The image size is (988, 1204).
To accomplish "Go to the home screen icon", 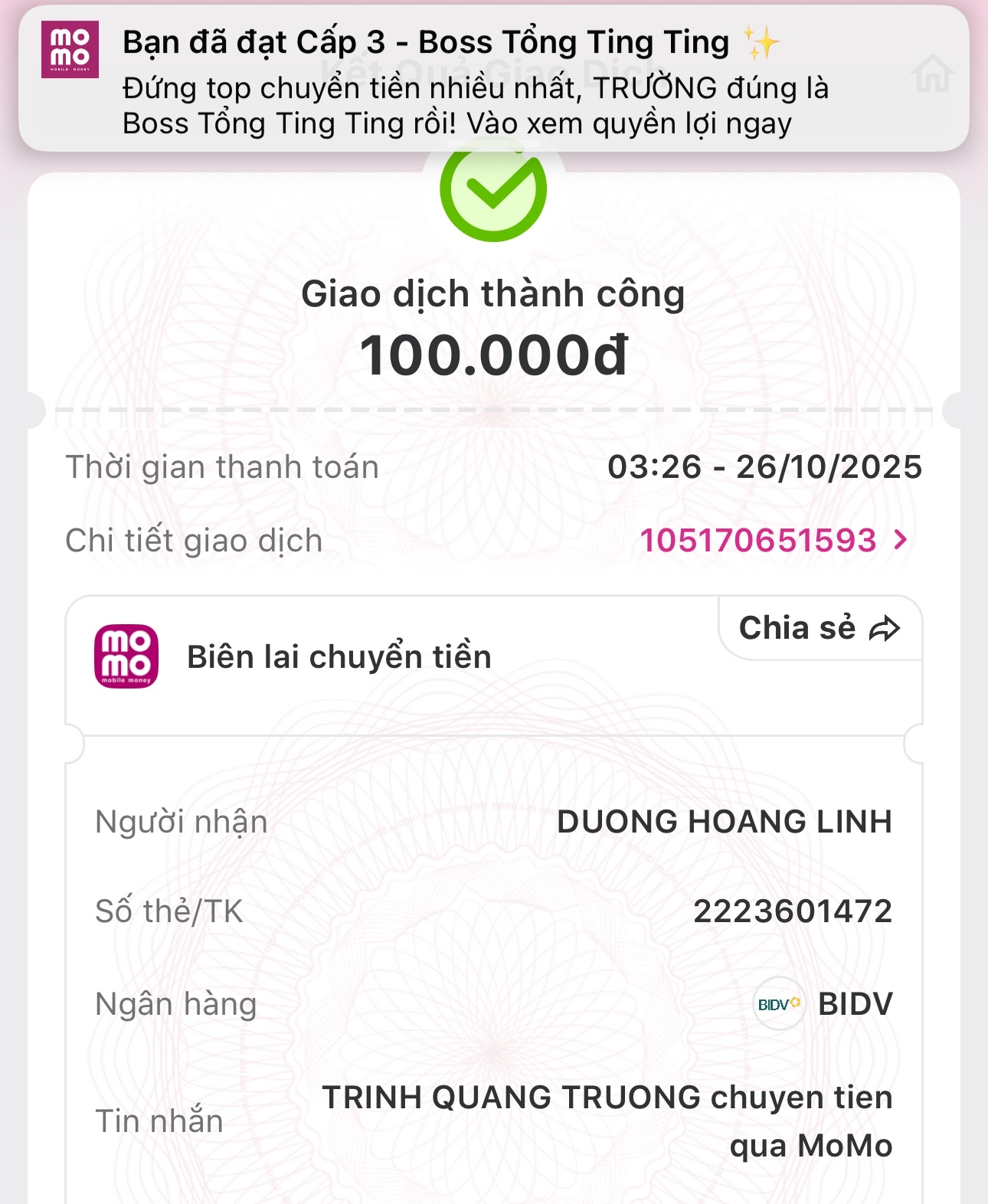I will (932, 74).
